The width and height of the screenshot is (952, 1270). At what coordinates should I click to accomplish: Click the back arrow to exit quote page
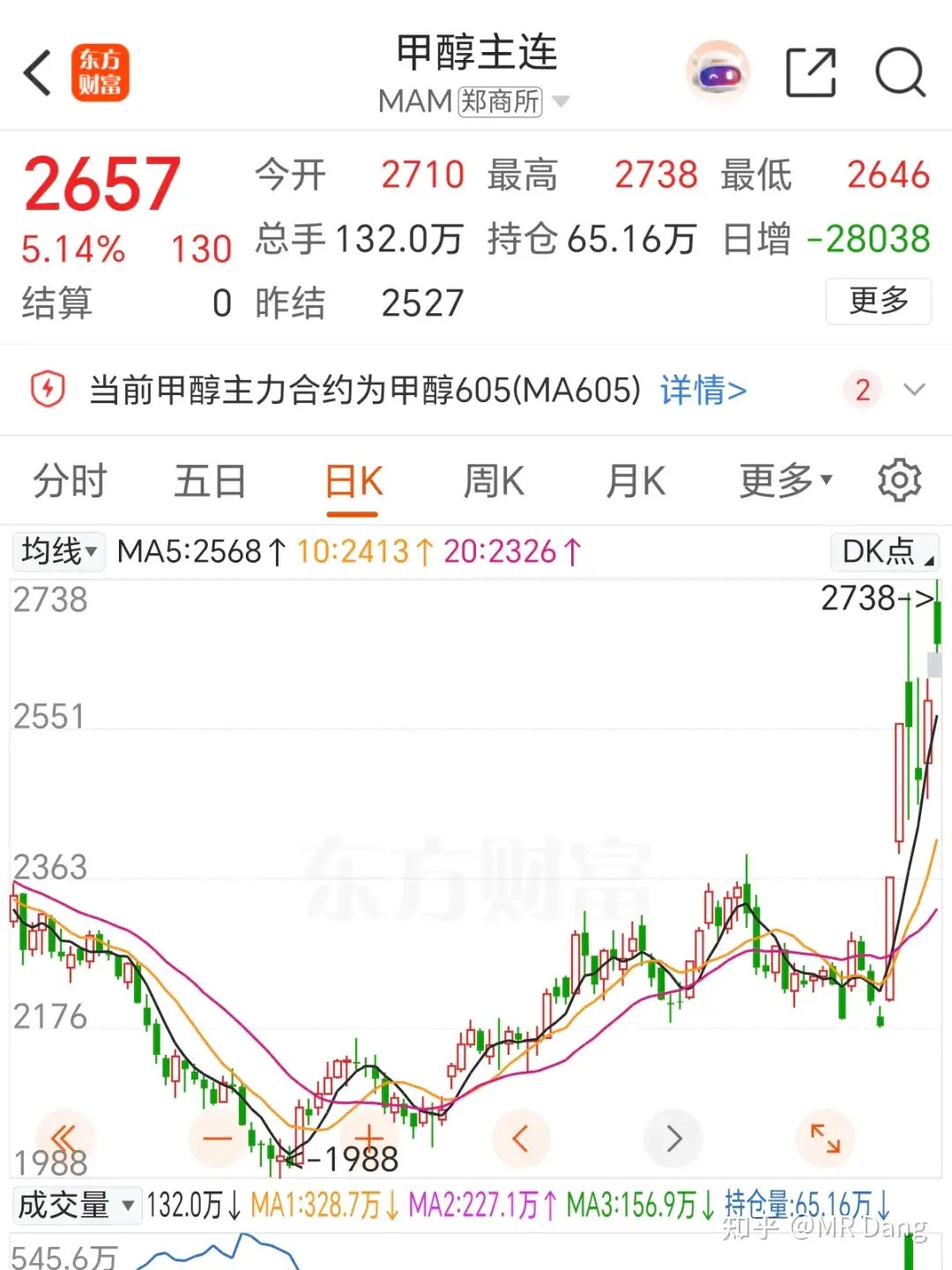pos(37,71)
